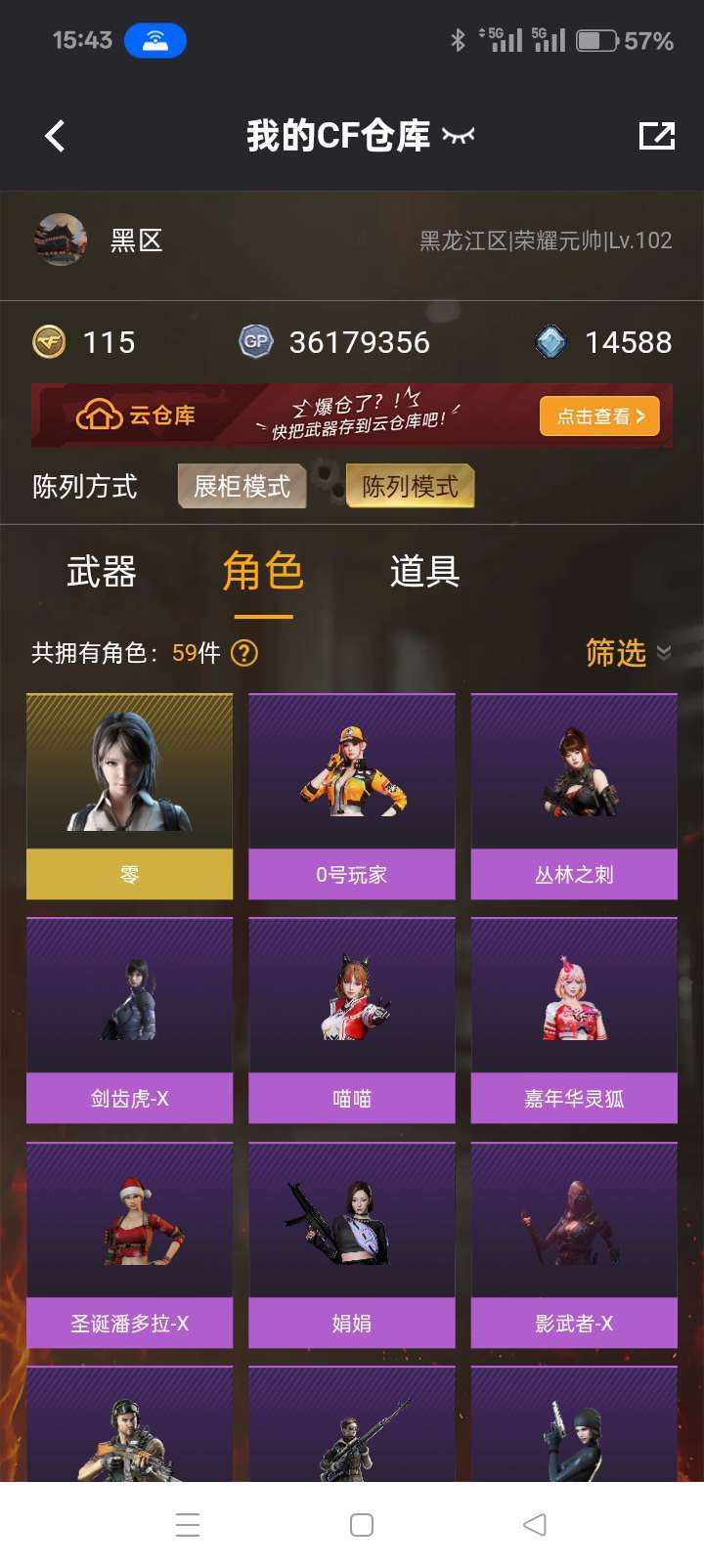Open the 影武者-X character card

click(x=574, y=1245)
